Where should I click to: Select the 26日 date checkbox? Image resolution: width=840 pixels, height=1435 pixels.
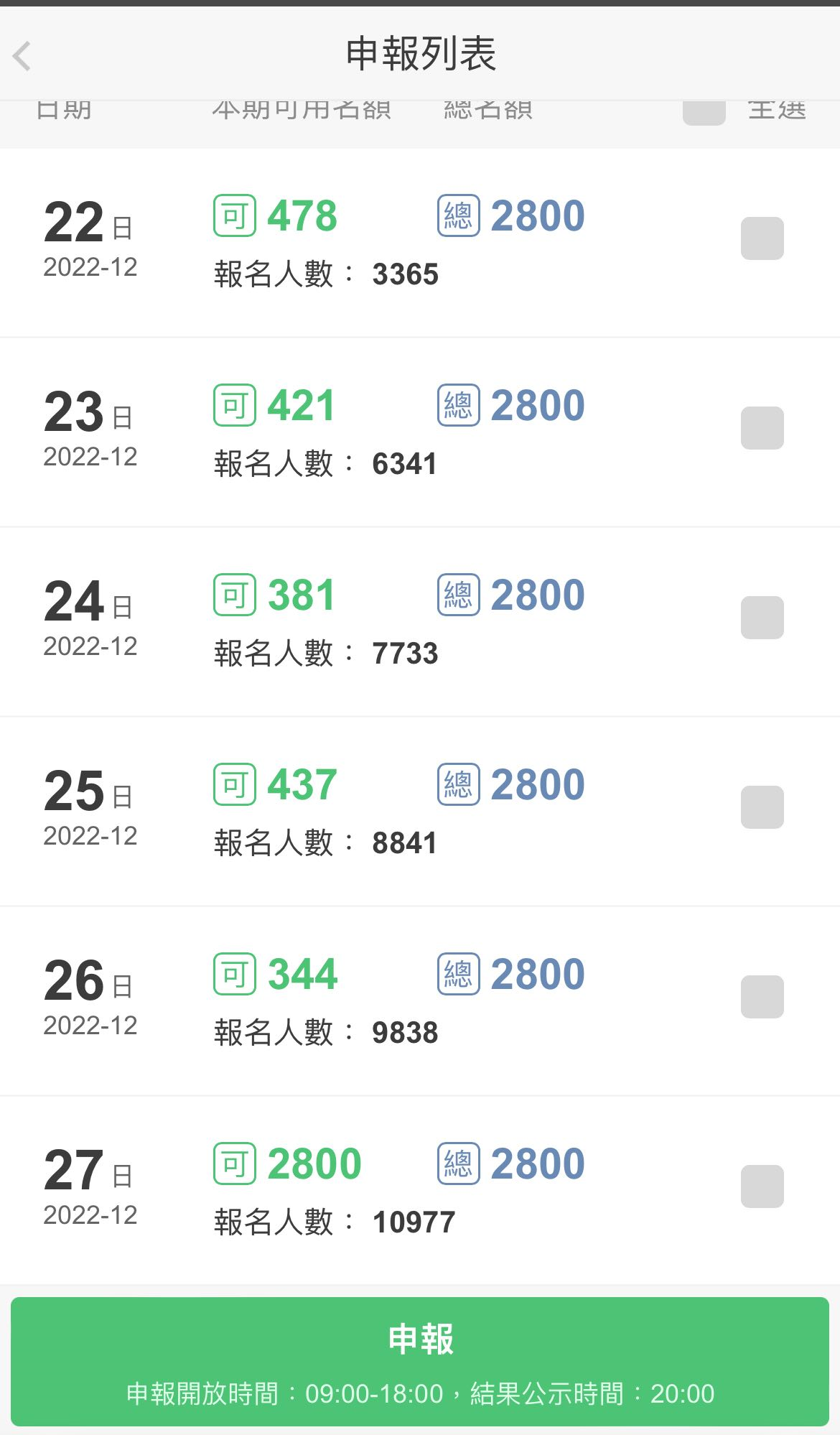tap(762, 997)
